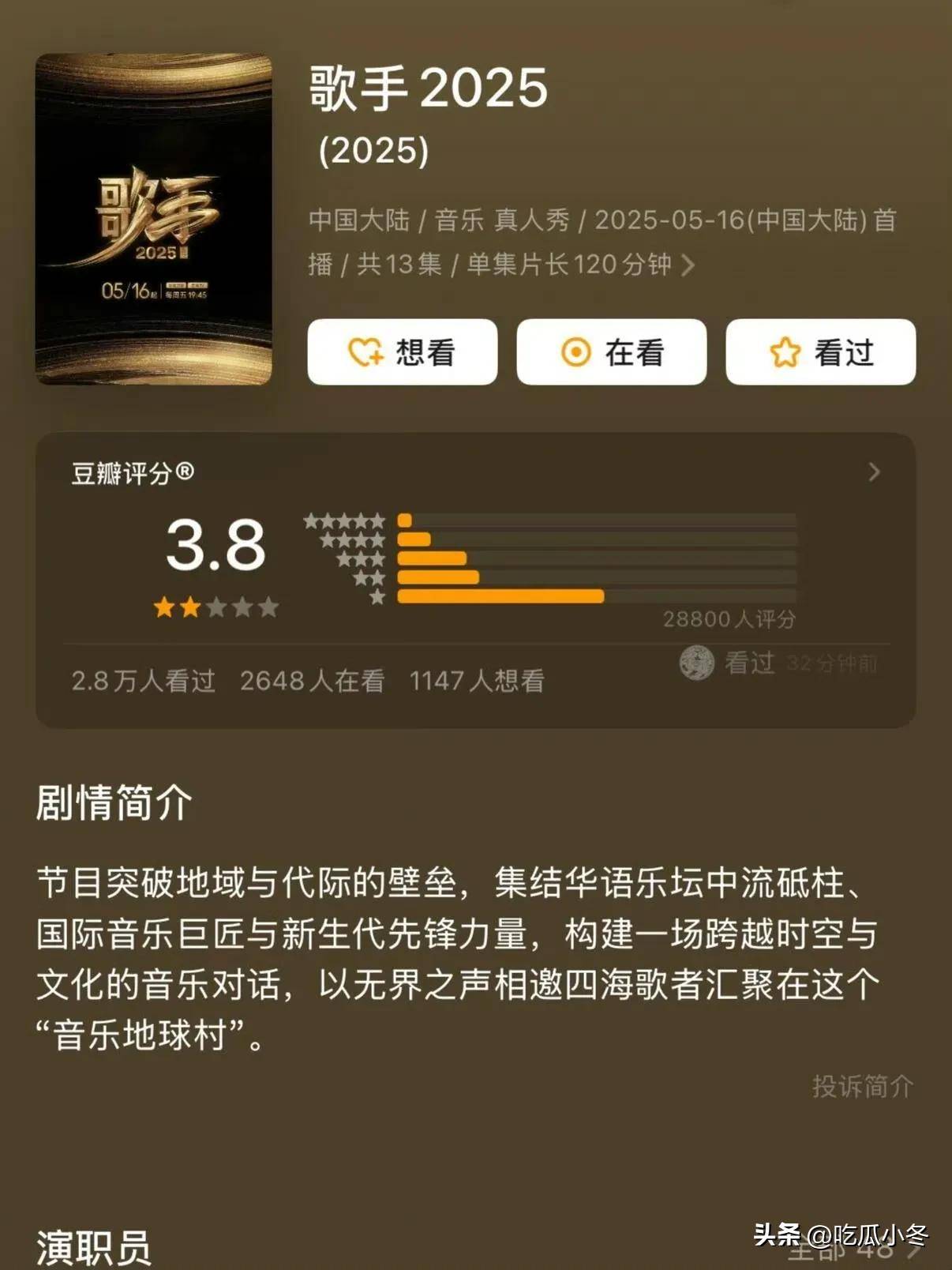Mark the show as 想看

[402, 352]
